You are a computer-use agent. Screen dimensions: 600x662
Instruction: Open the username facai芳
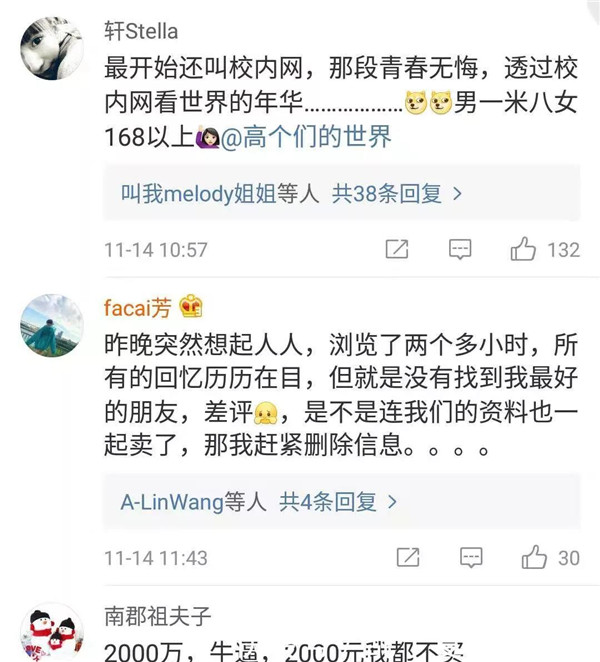point(137,307)
